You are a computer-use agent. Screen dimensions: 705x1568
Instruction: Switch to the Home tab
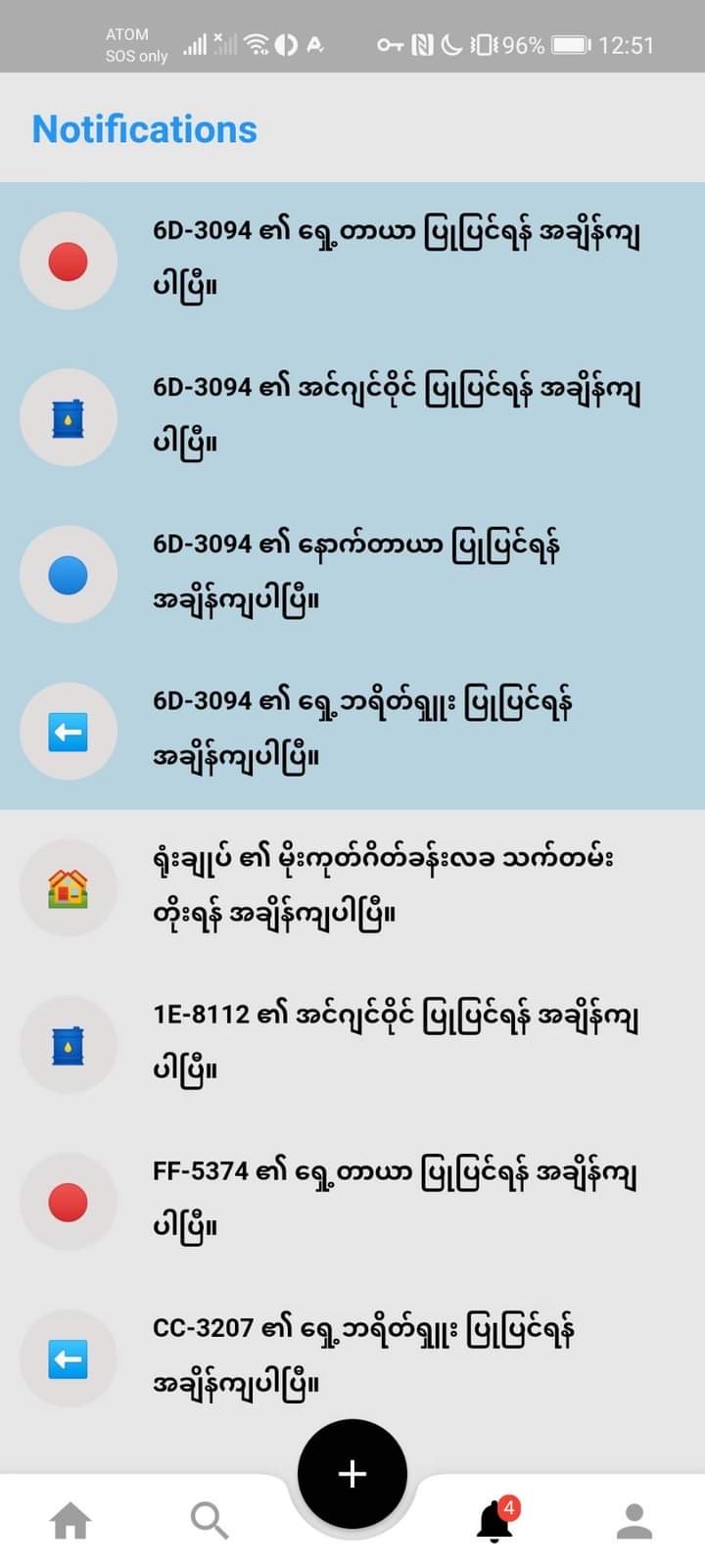[x=70, y=1522]
